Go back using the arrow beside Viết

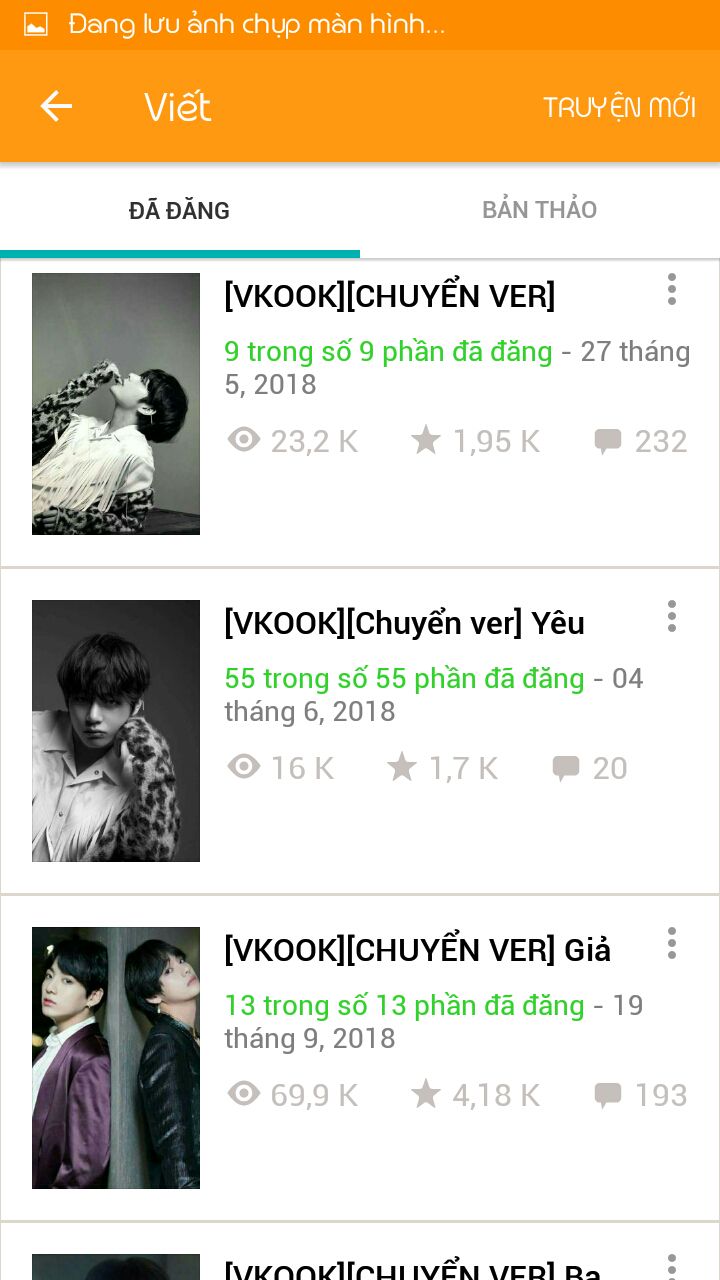point(56,106)
